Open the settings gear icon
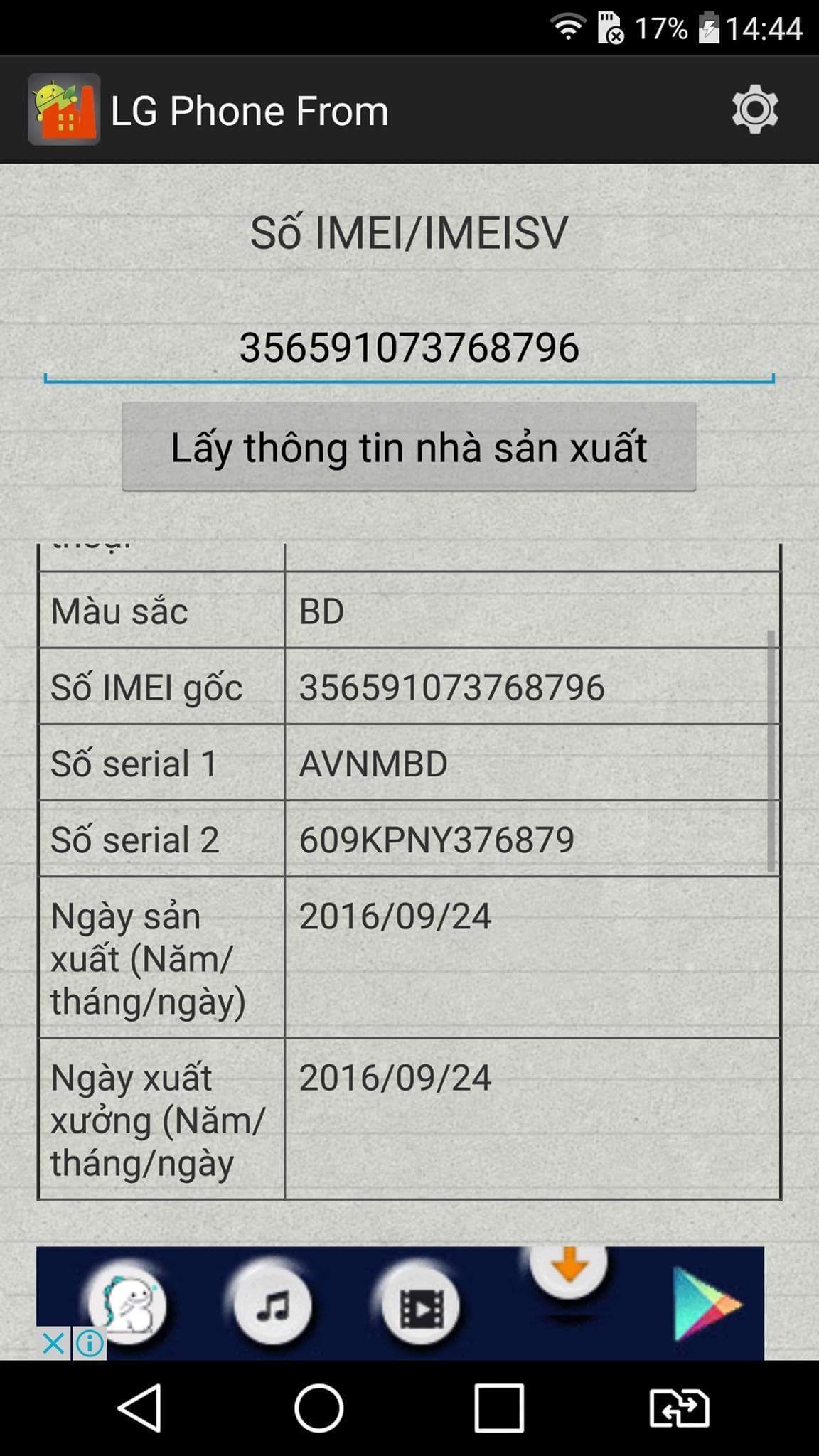Viewport: 819px width, 1456px height. tap(755, 109)
